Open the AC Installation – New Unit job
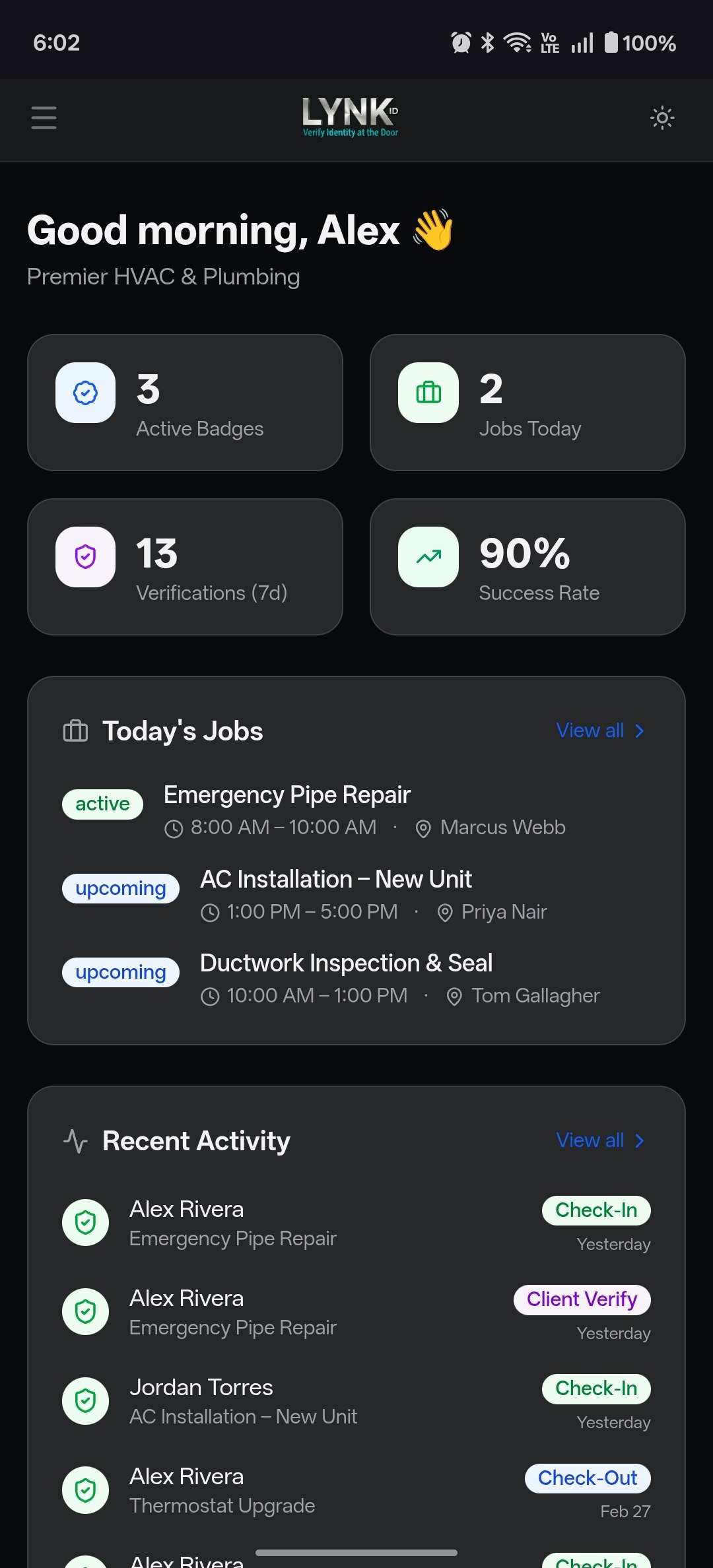This screenshot has width=713, height=1568. tap(356, 894)
